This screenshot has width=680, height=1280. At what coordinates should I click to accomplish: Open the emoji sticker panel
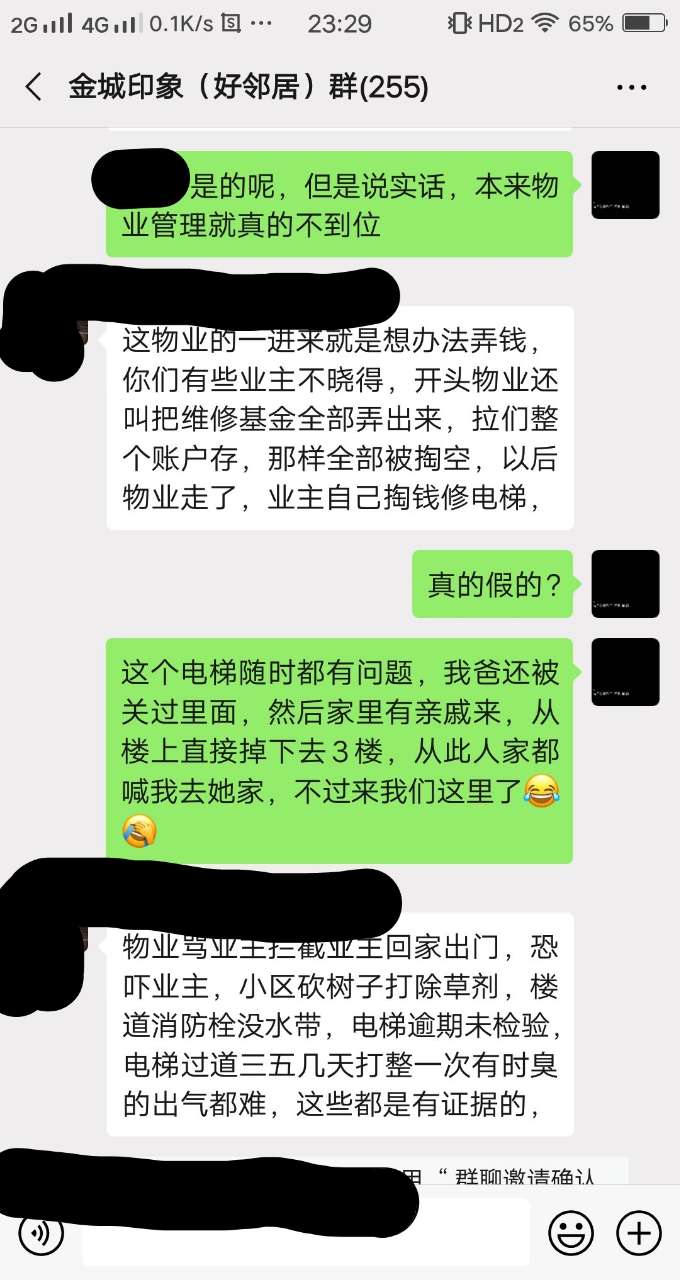[571, 1234]
